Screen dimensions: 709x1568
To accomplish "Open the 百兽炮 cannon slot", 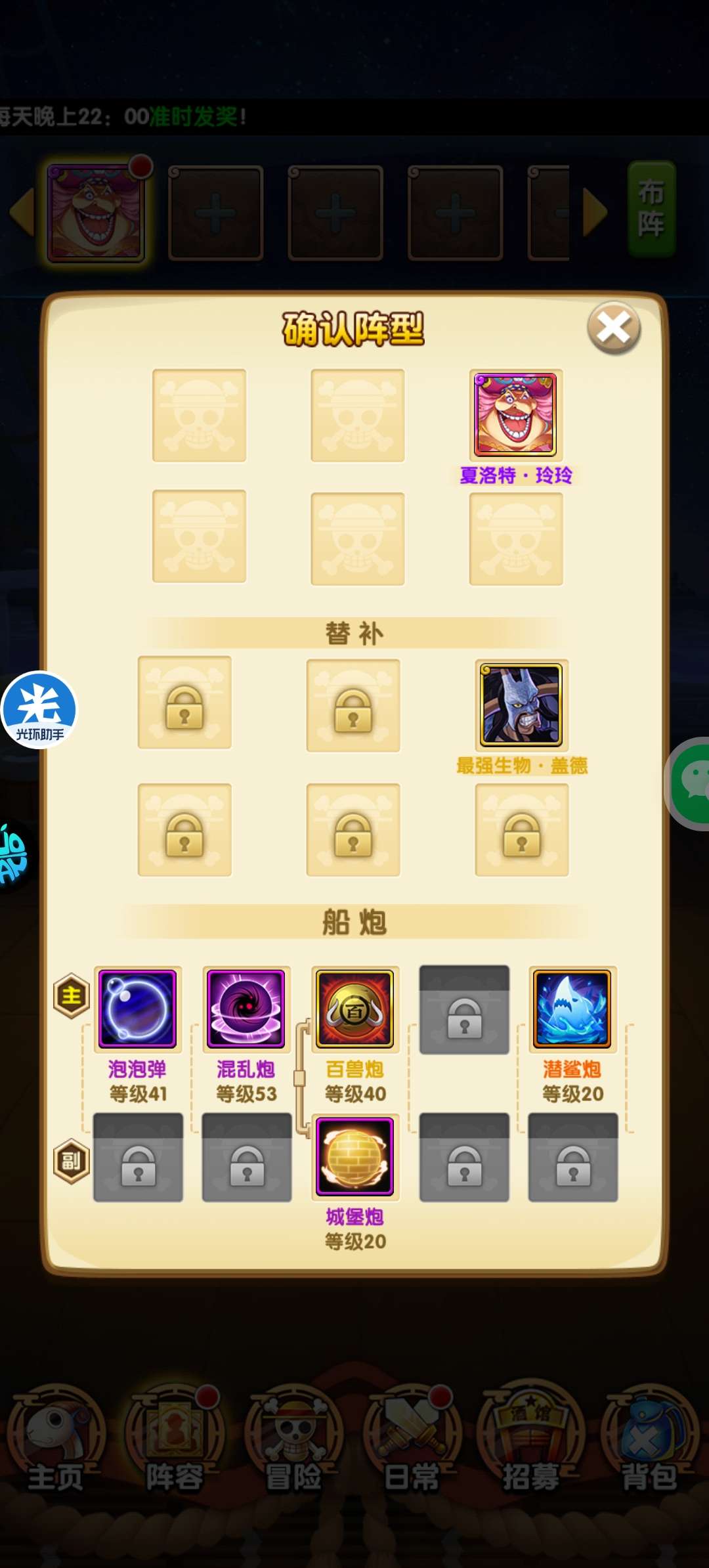I will (354, 1009).
